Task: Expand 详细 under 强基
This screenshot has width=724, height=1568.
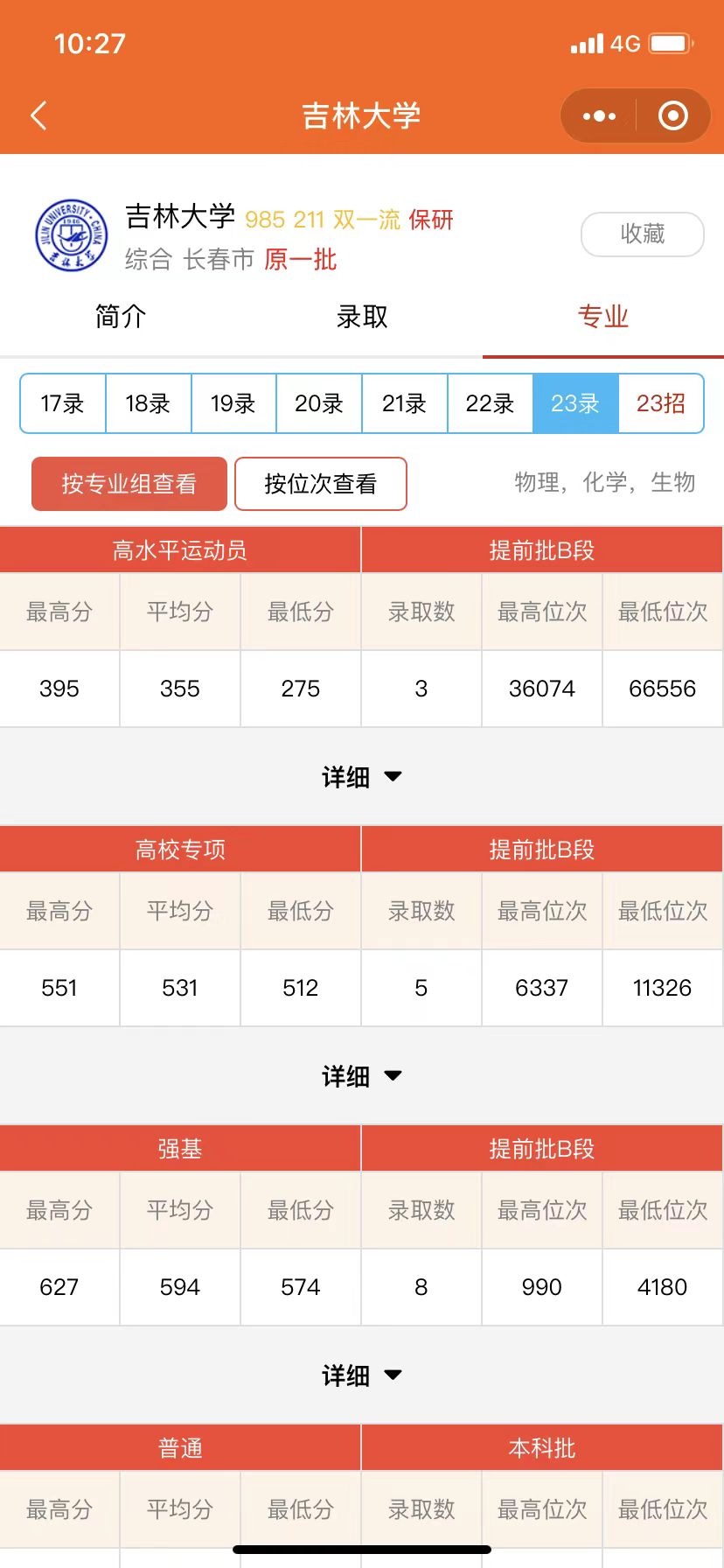Action: pos(362,1375)
